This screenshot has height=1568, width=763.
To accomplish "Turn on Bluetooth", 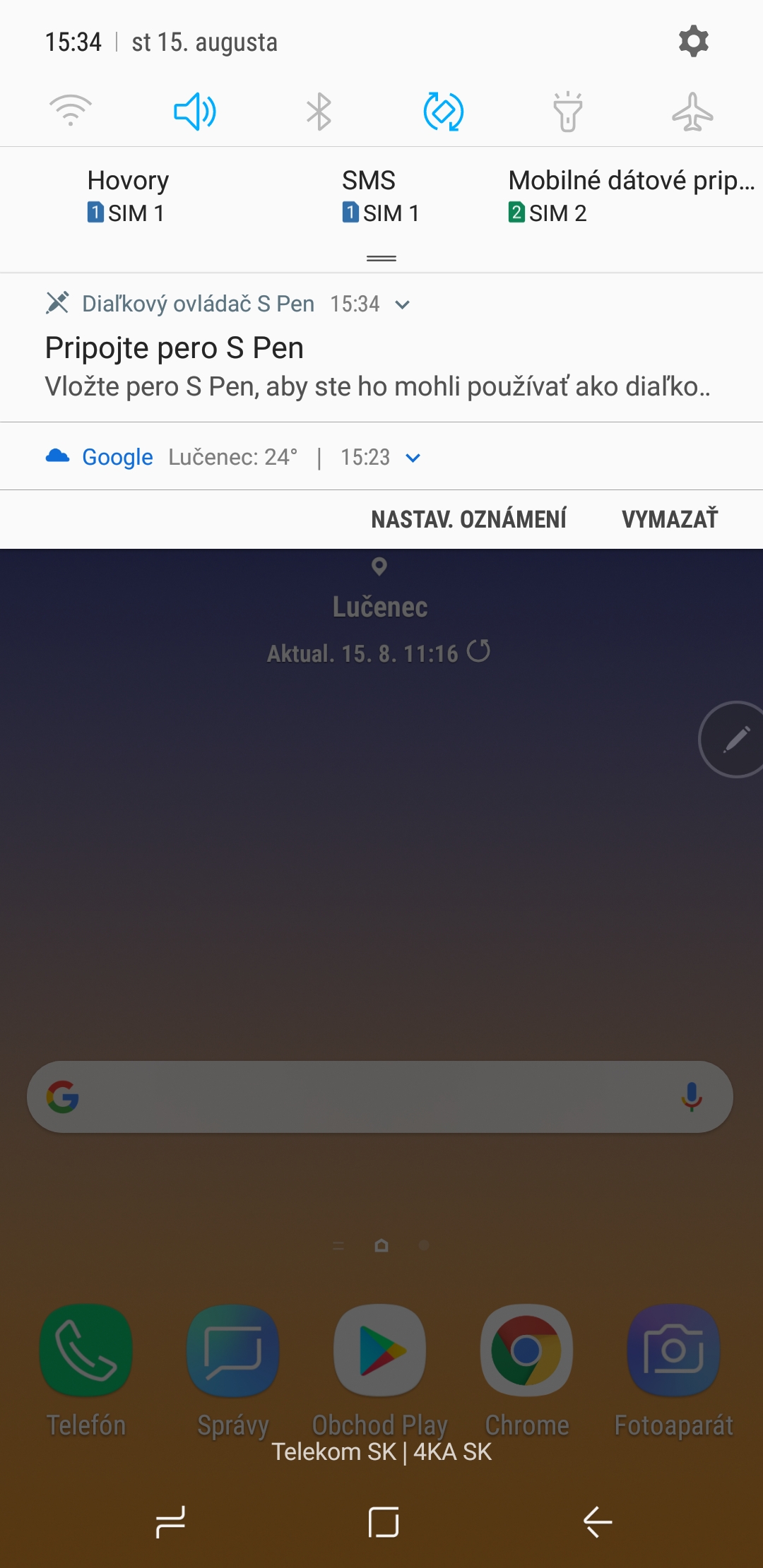I will click(319, 112).
